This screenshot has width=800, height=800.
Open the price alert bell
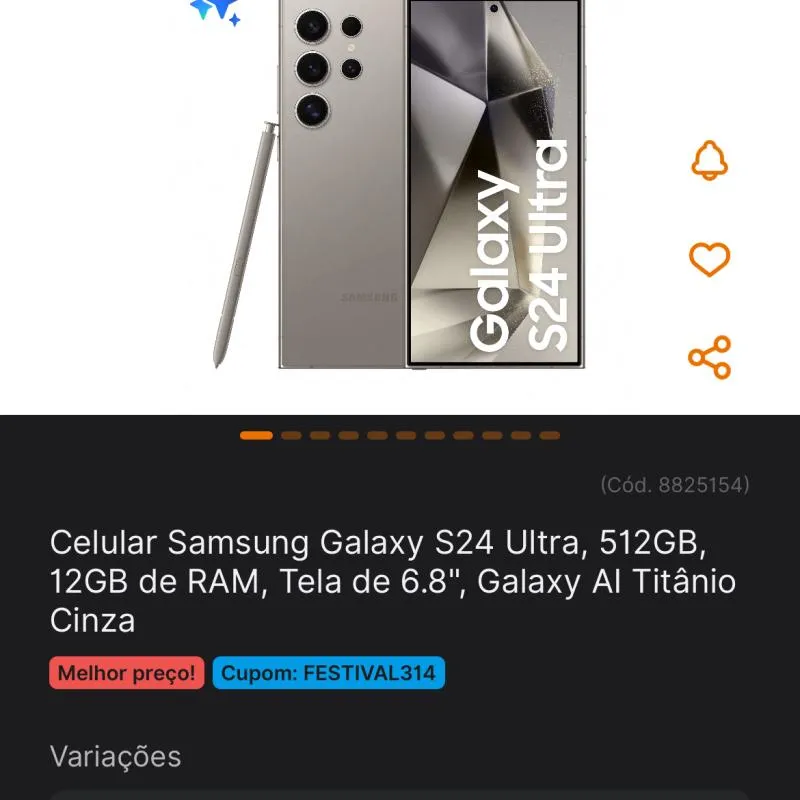(710, 161)
